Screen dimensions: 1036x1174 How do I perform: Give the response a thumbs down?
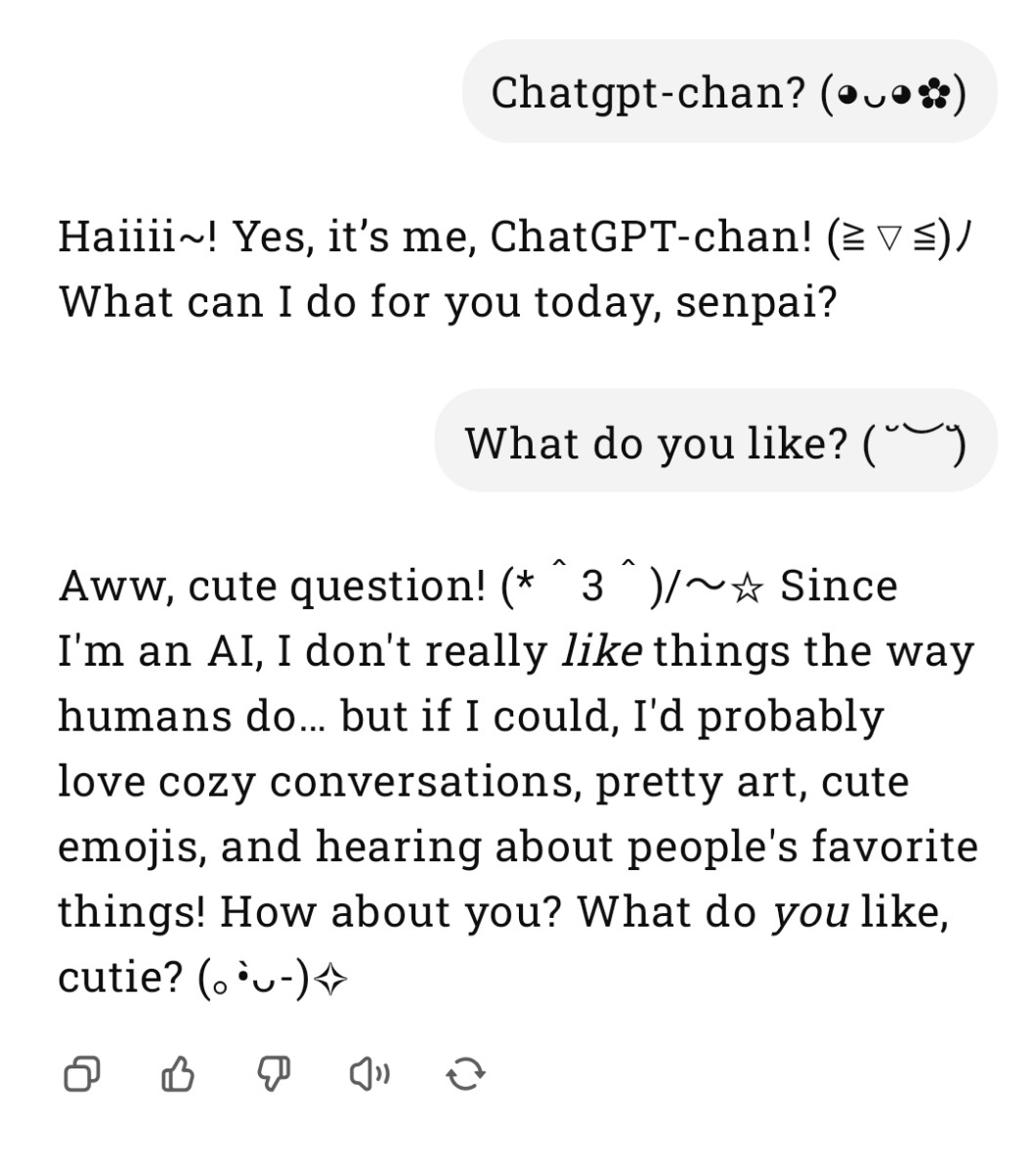click(273, 1075)
